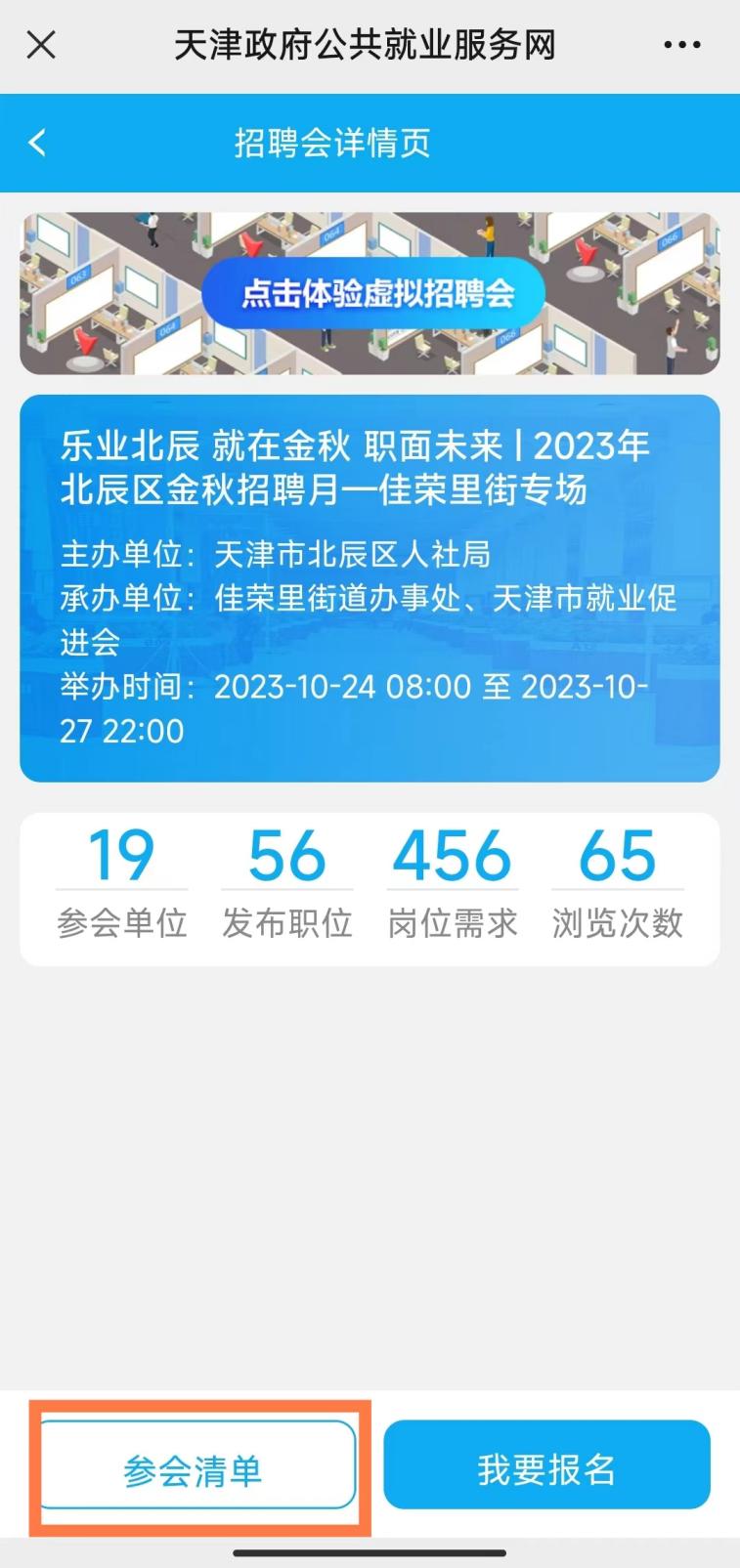The width and height of the screenshot is (740, 1568).
Task: Open the three-dot overflow menu
Action: [x=681, y=45]
